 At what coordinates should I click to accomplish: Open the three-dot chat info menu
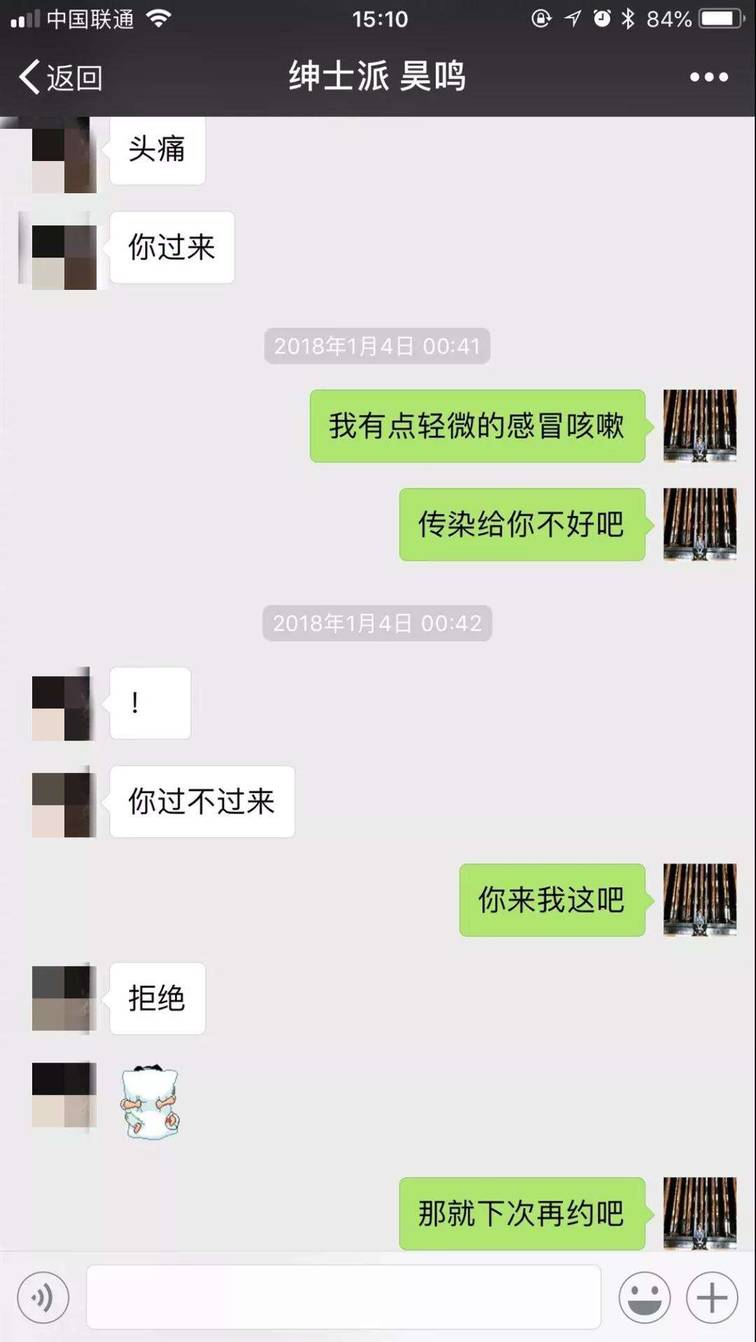[708, 77]
